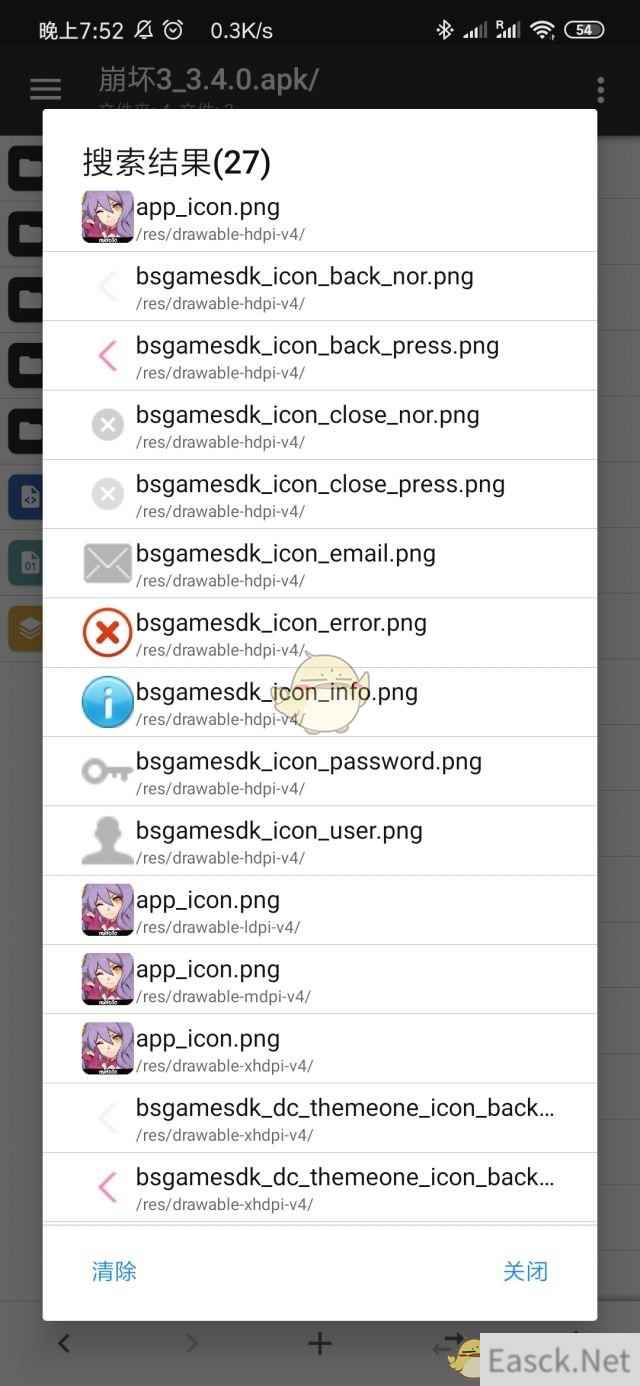The image size is (640, 1386).
Task: Open bsgamesdk_icon_password.png result
Action: pos(320,771)
